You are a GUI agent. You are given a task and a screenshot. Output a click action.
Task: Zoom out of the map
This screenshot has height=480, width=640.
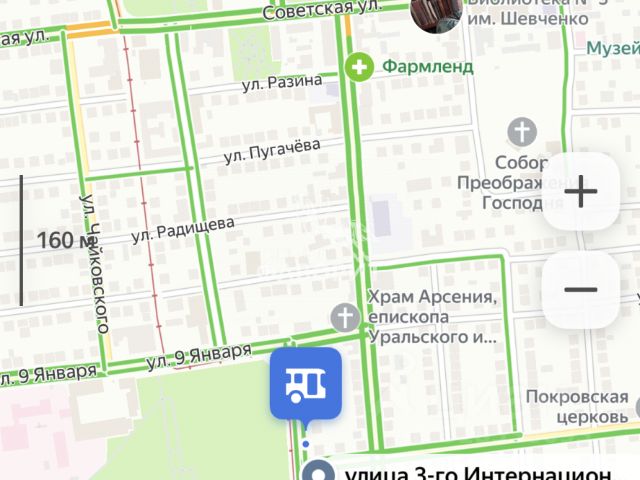[x=580, y=290]
